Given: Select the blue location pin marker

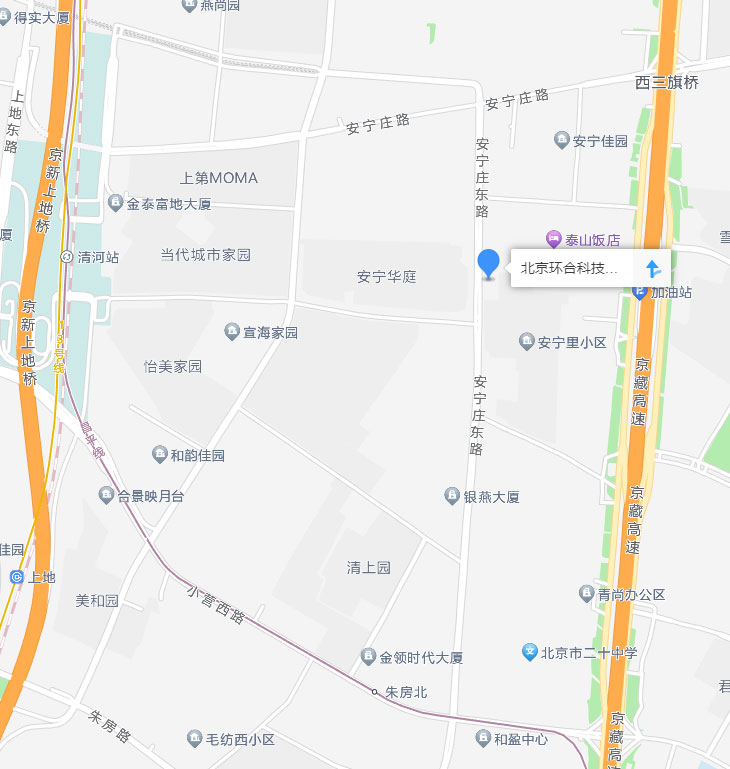Looking at the screenshot, I should pos(488,263).
